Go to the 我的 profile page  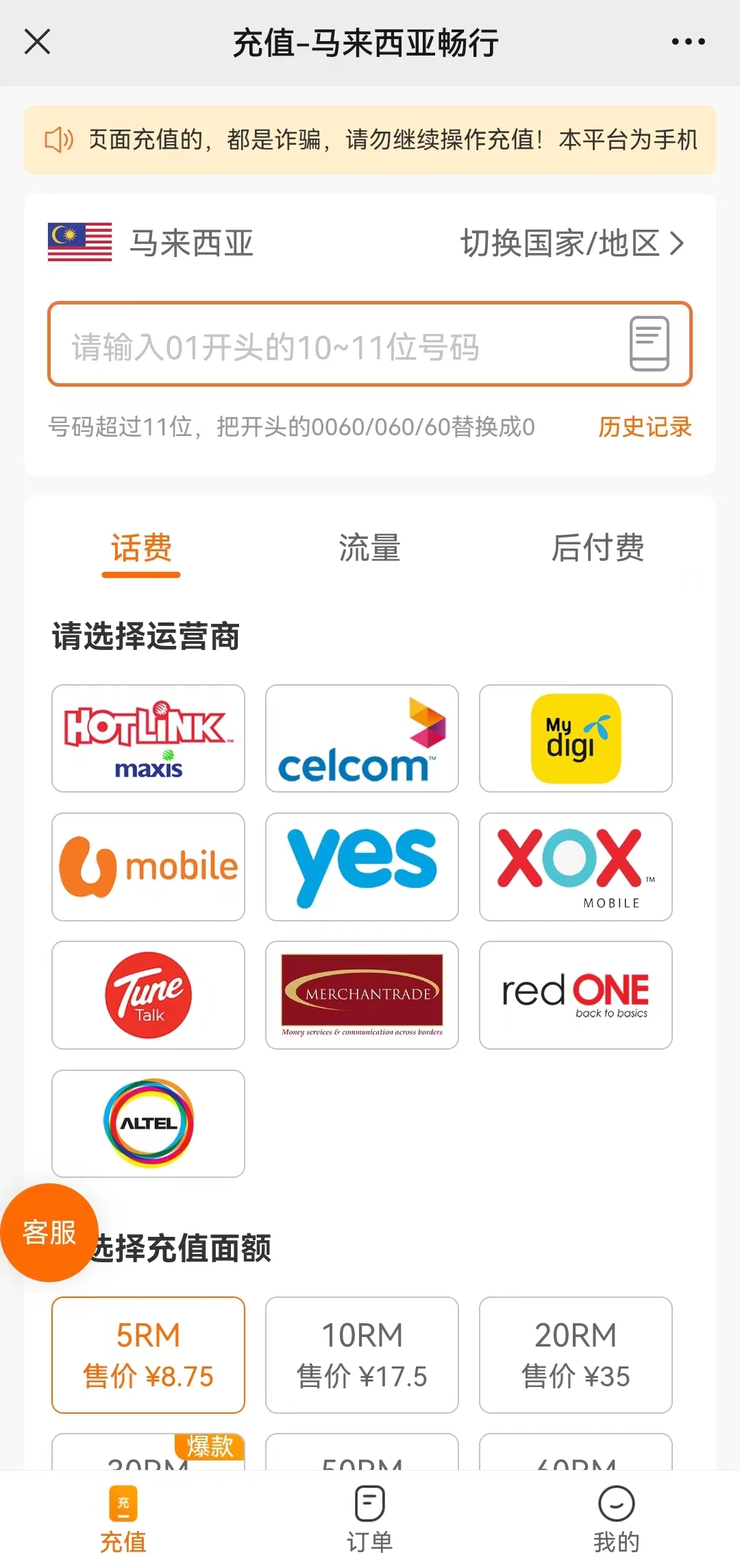616,1519
